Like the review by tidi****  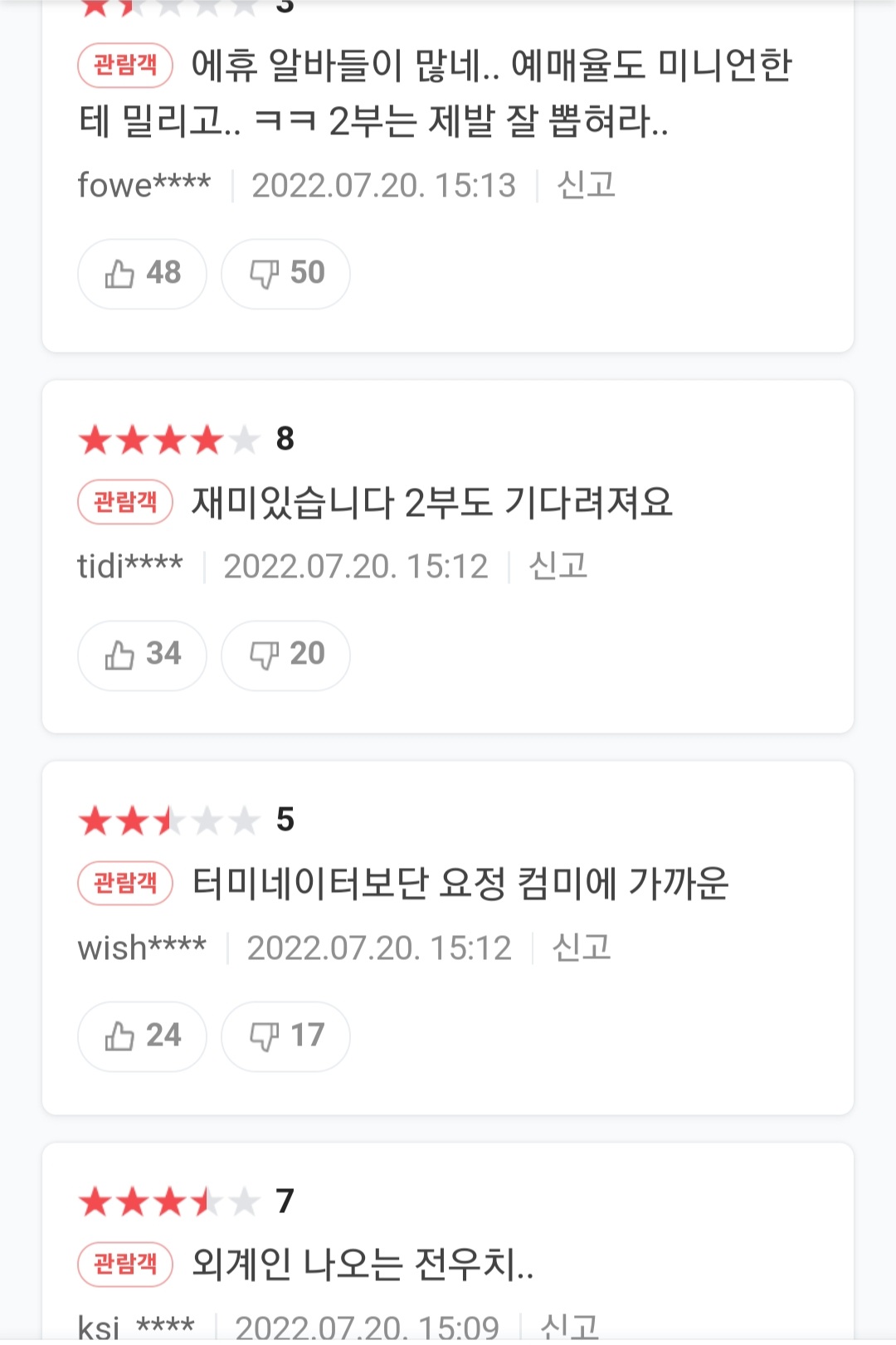click(142, 655)
